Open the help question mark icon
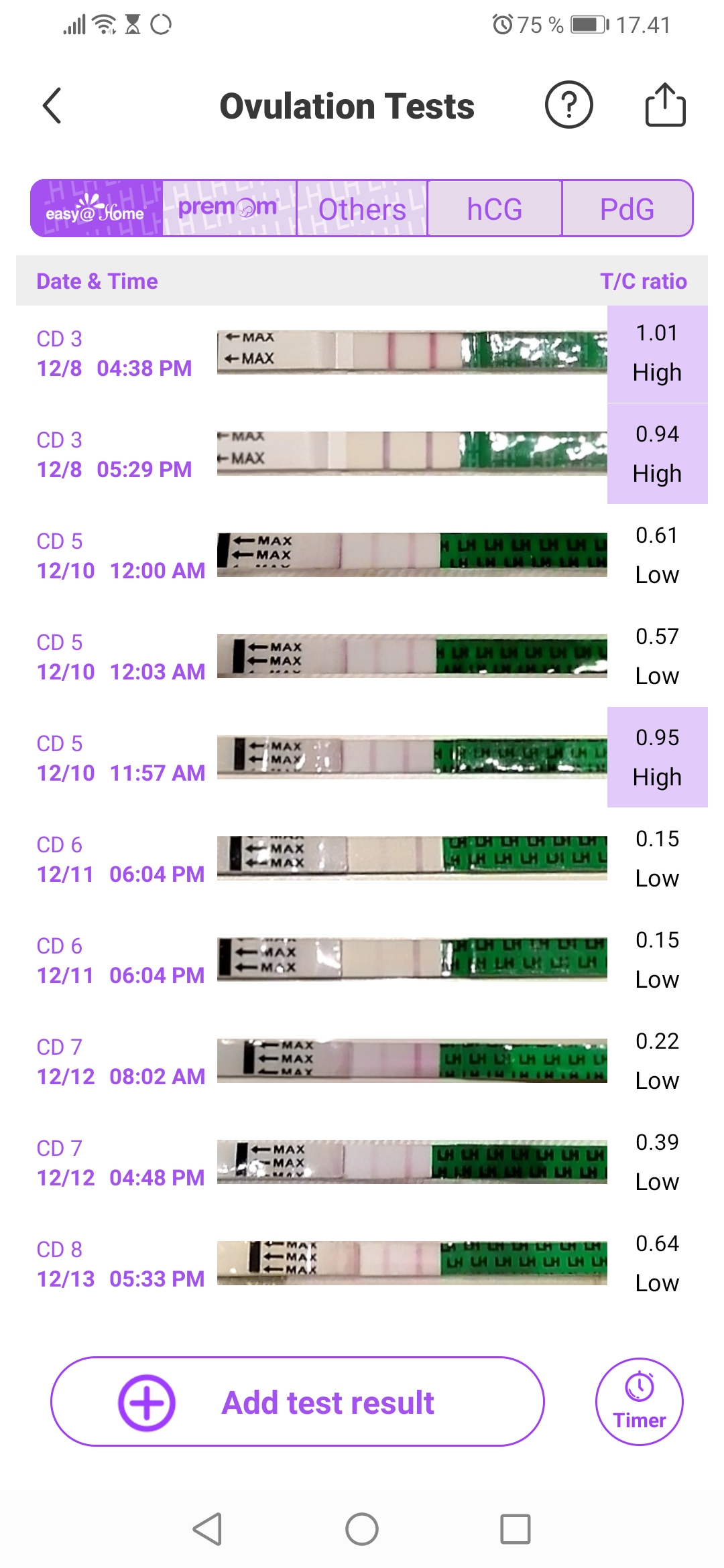 point(568,105)
